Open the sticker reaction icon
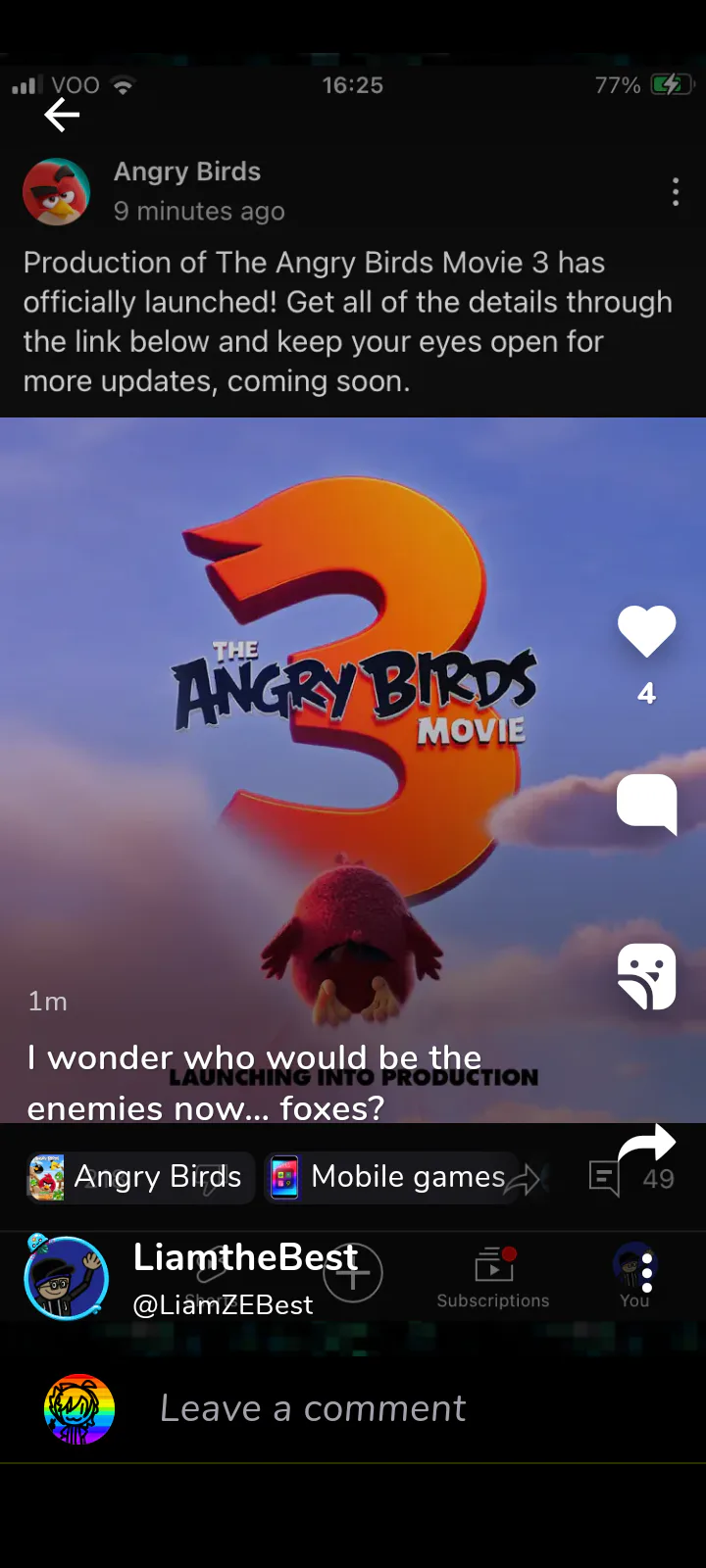Screen dimensions: 706x1568 click(x=646, y=976)
